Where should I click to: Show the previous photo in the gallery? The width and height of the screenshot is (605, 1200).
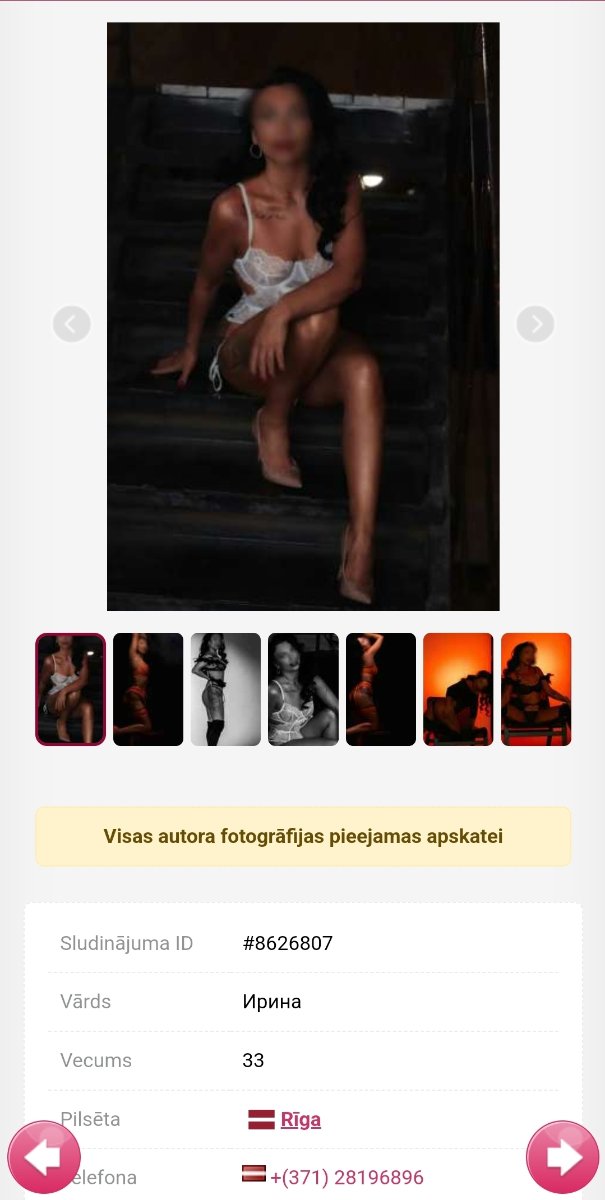point(71,324)
